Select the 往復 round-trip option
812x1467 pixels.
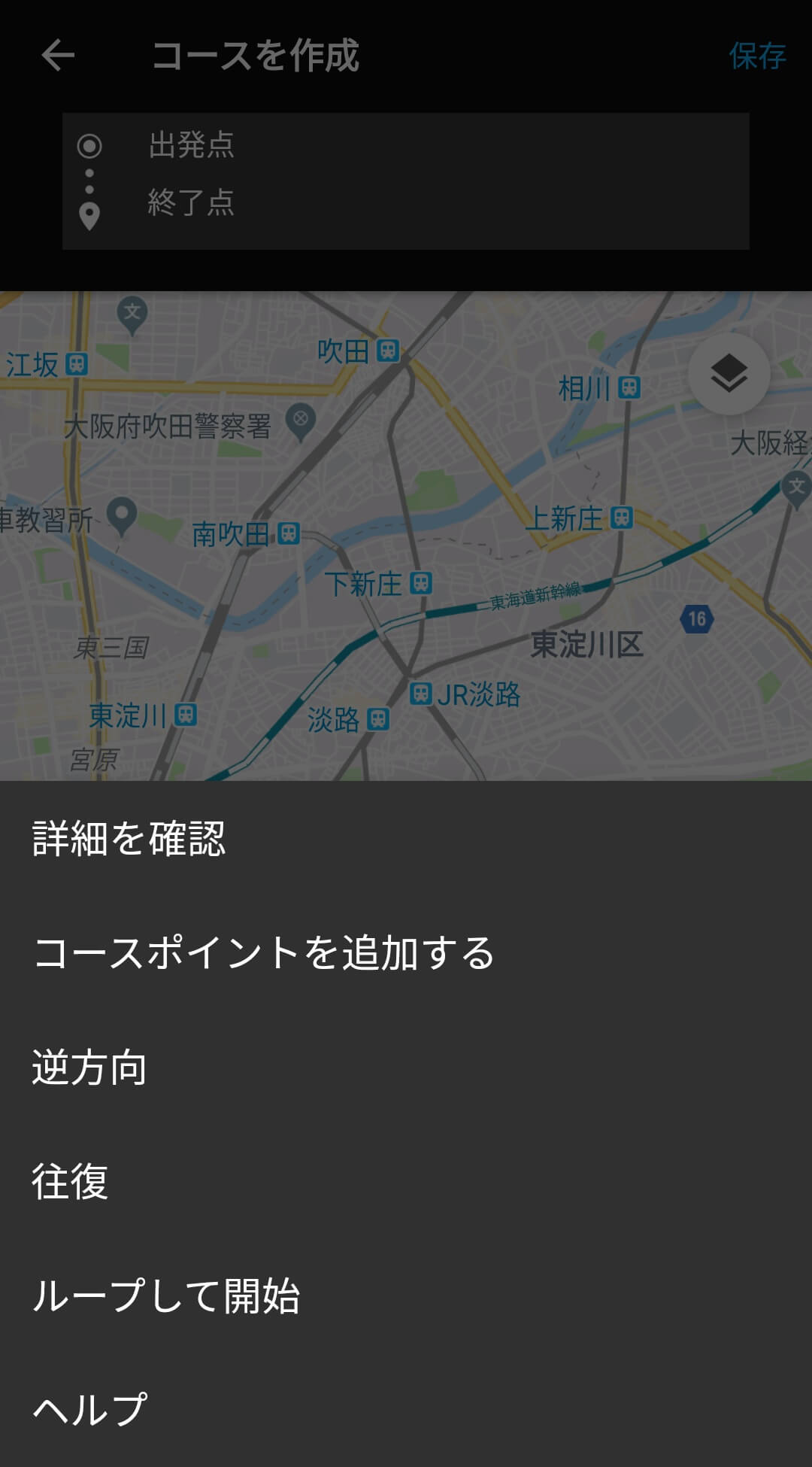[406, 1181]
